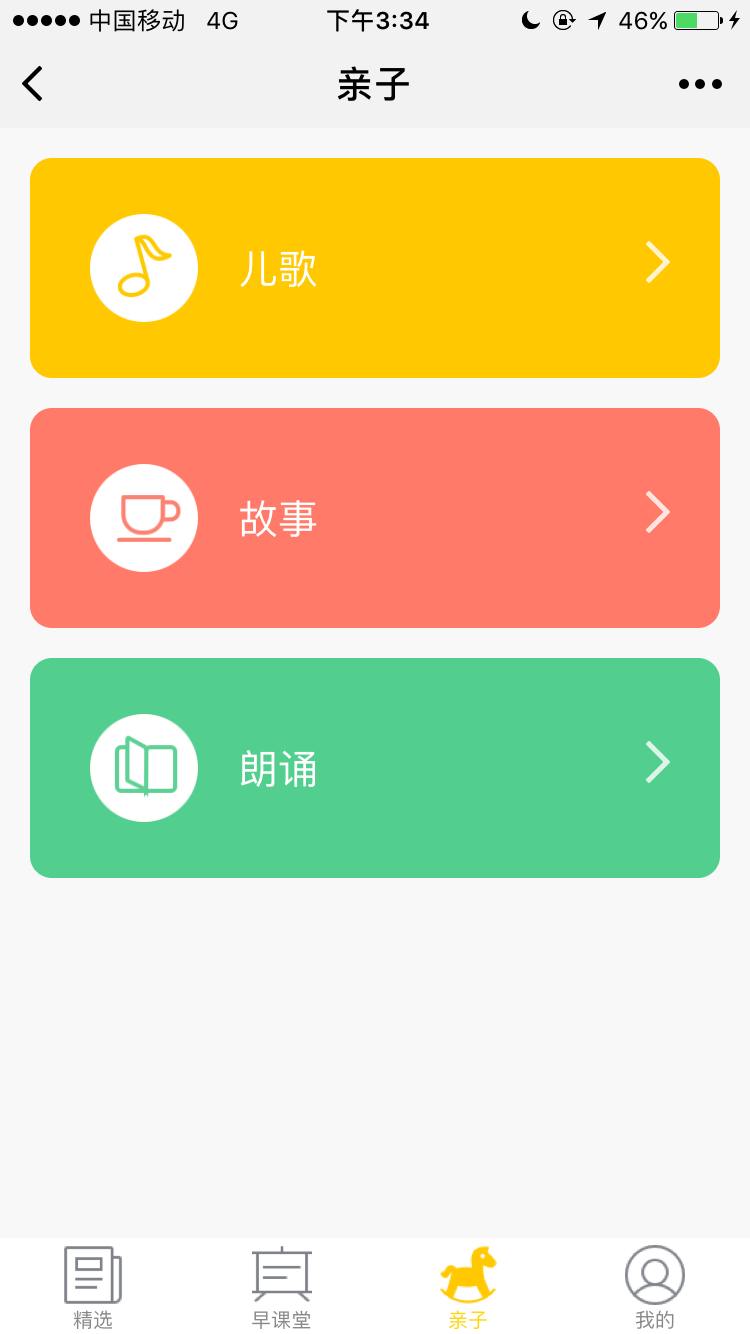The image size is (750, 1334).
Task: Open the three-dot overflow menu
Action: 700,84
